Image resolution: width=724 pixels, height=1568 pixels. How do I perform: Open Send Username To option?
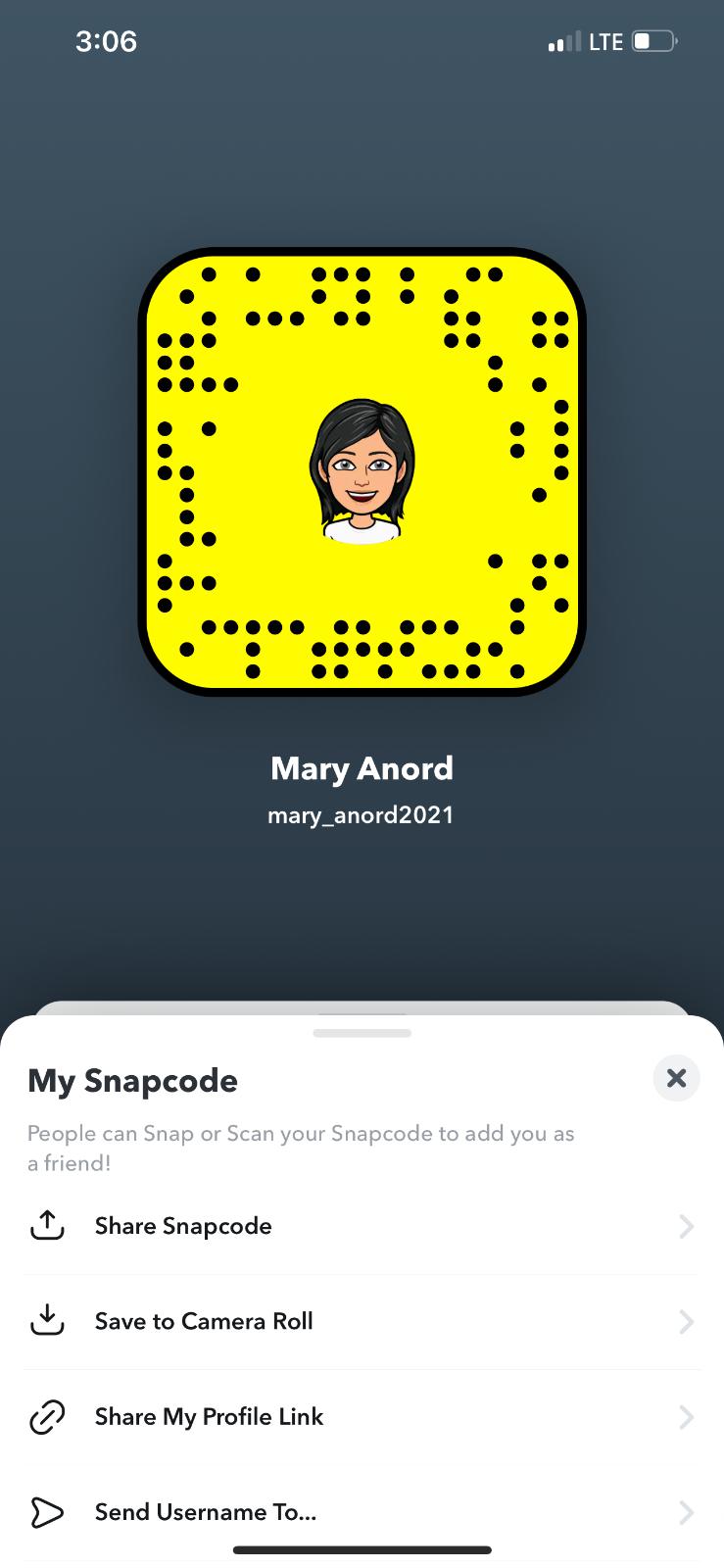point(206,1512)
